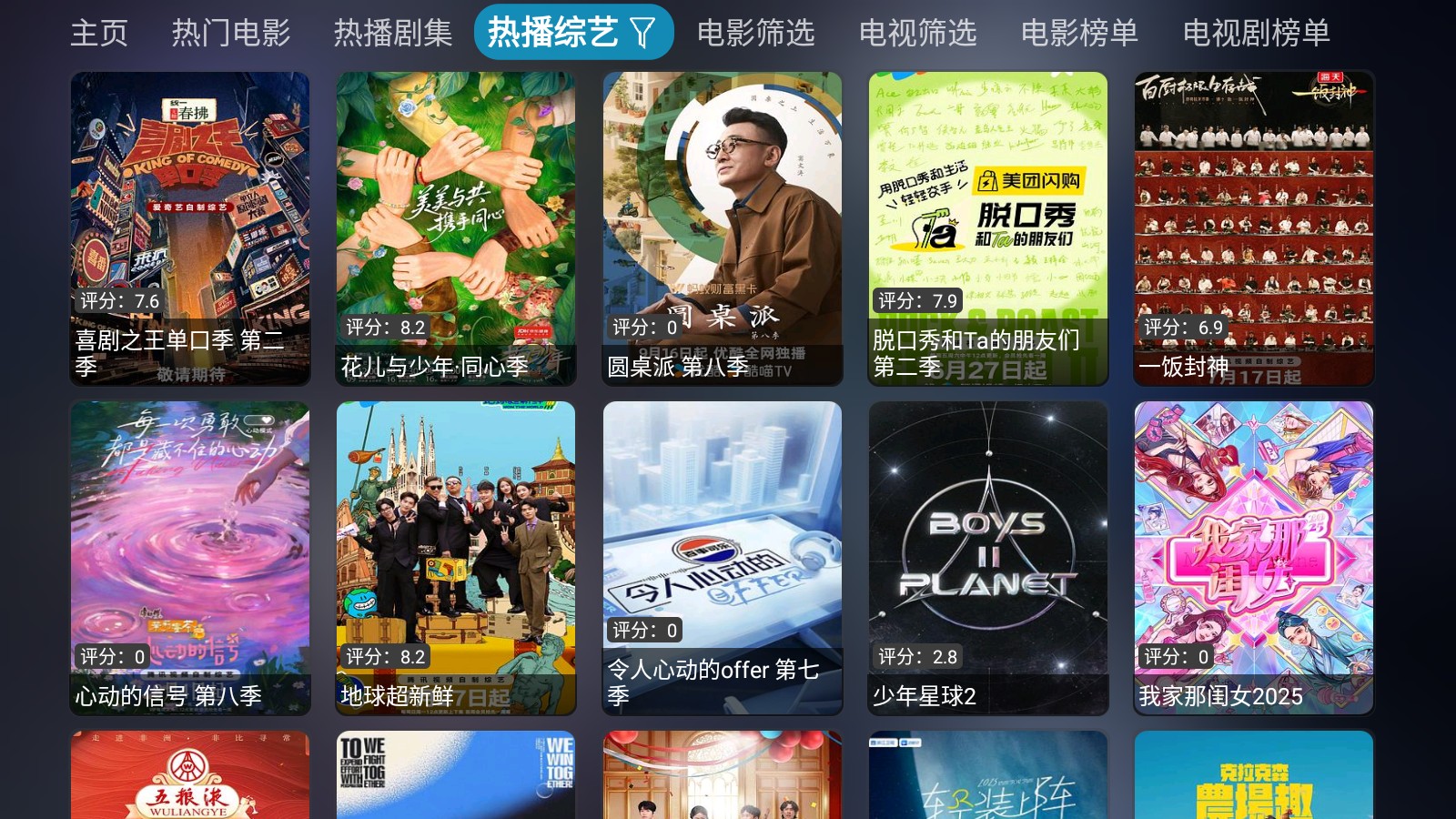Select 令人心动的offer 第七季
Screen dimensions: 1456x819
[x=723, y=557]
